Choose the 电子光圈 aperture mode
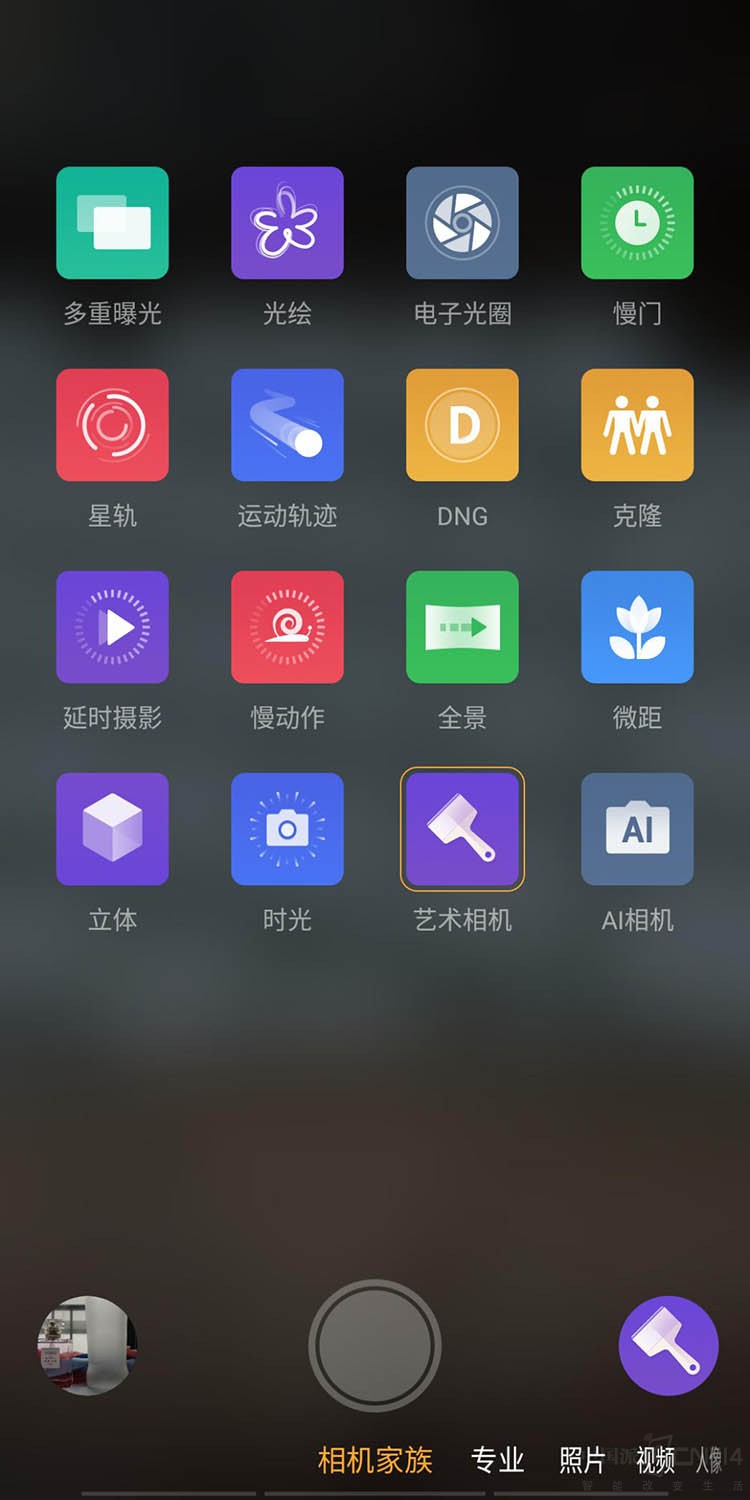 [462, 223]
